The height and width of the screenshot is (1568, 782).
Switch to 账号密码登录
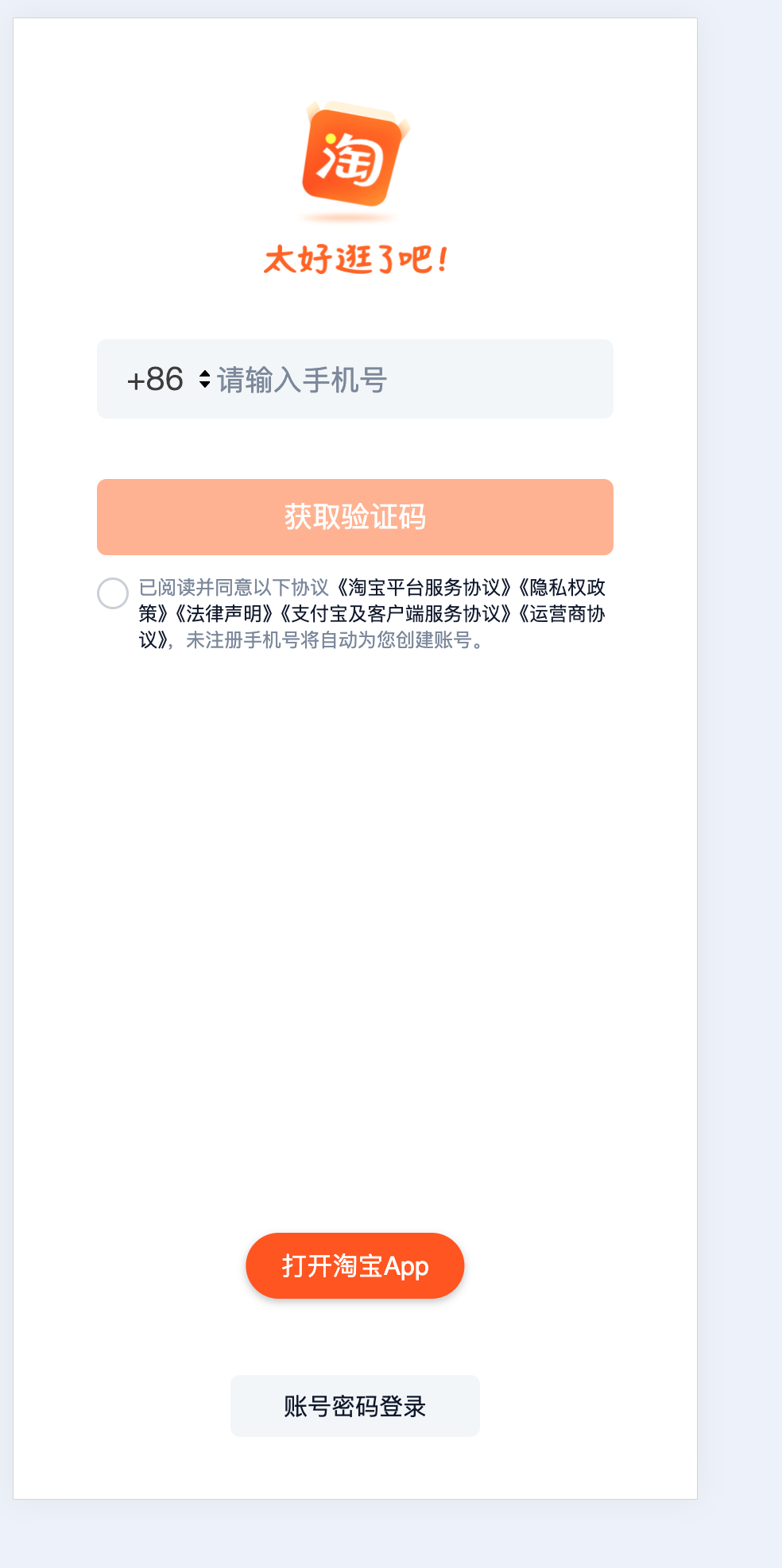tap(355, 1406)
